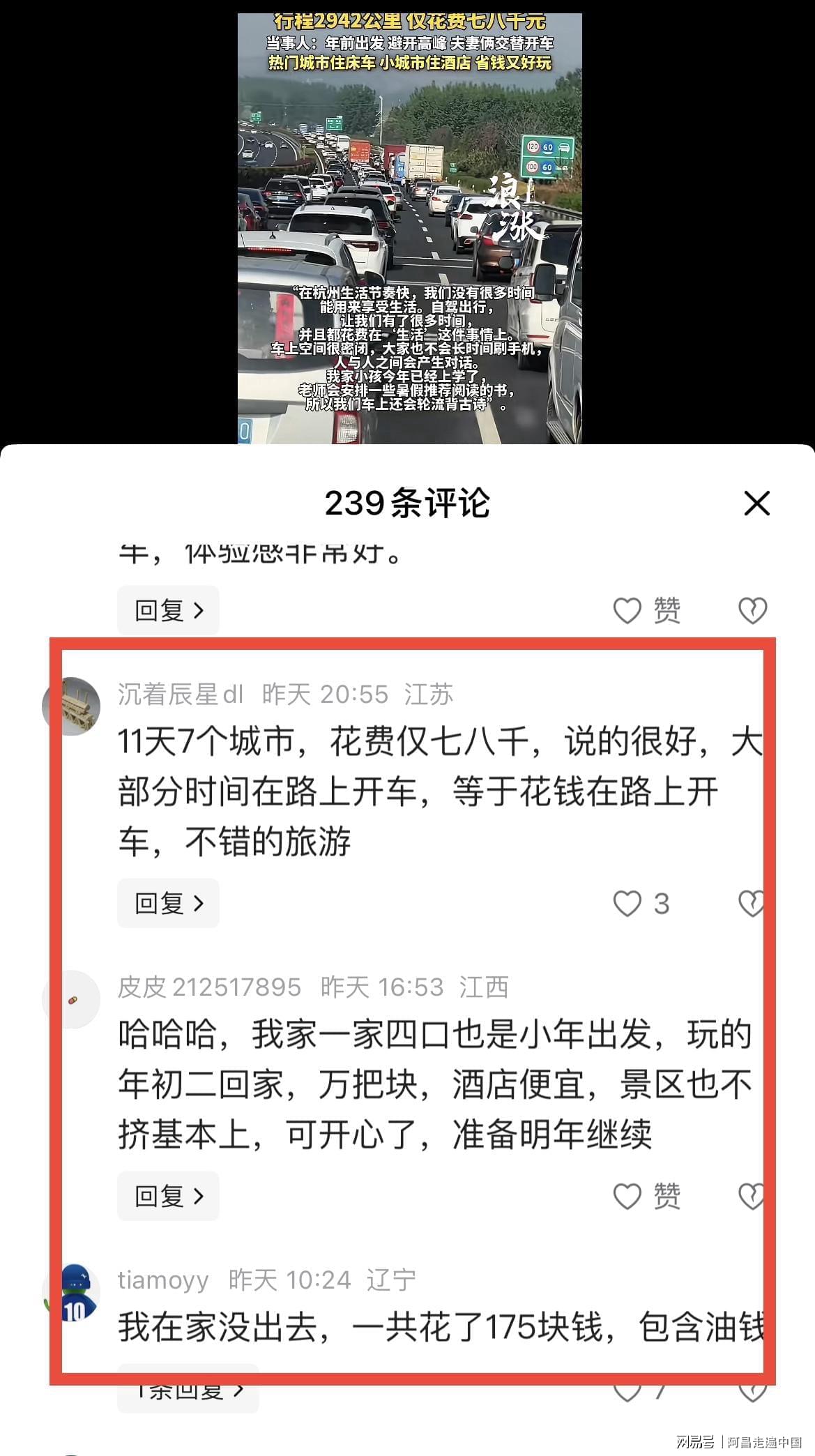Expand the 1条回复 under tiamoyy's comment
815x1456 pixels.
188,1392
